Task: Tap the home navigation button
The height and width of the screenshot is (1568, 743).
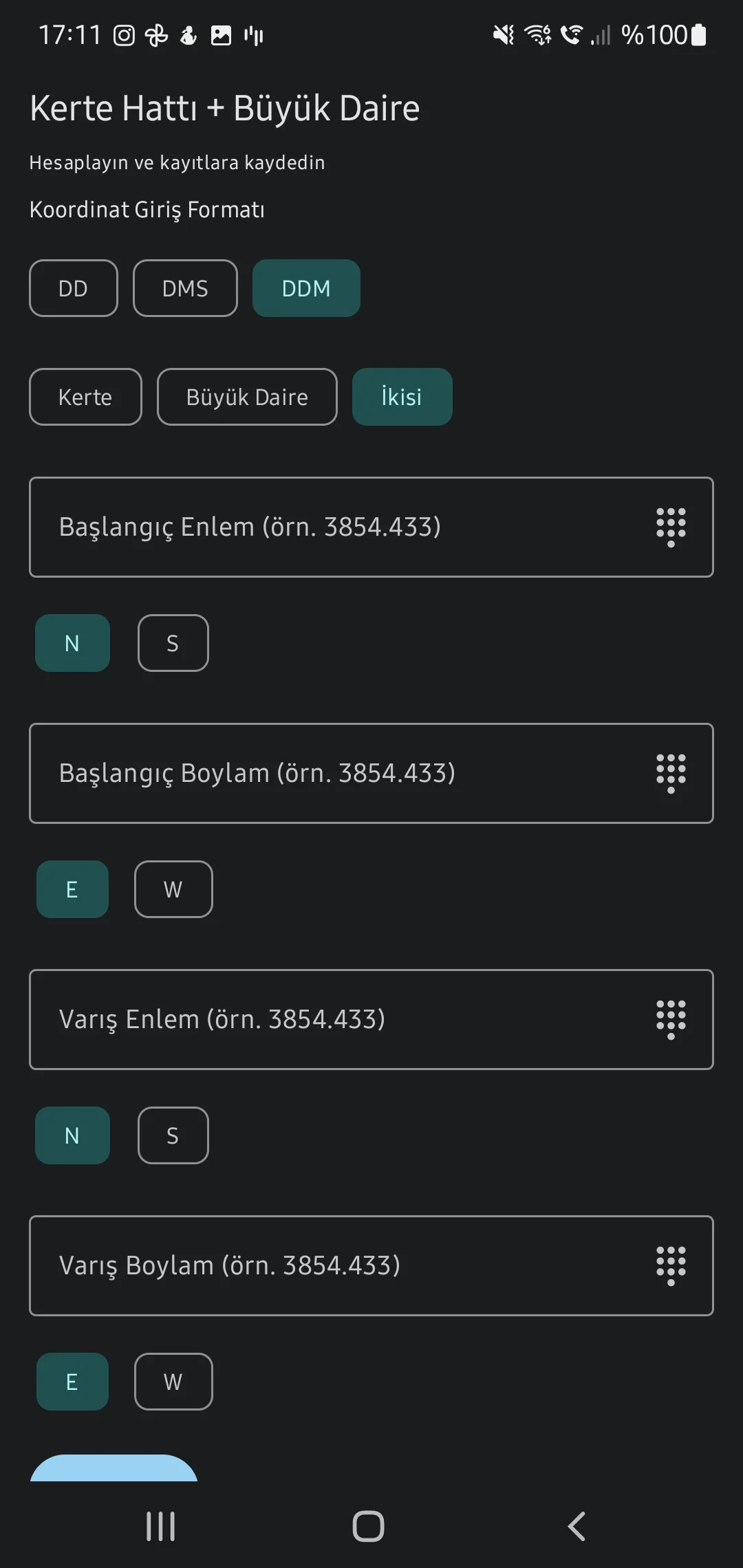Action: (369, 1527)
